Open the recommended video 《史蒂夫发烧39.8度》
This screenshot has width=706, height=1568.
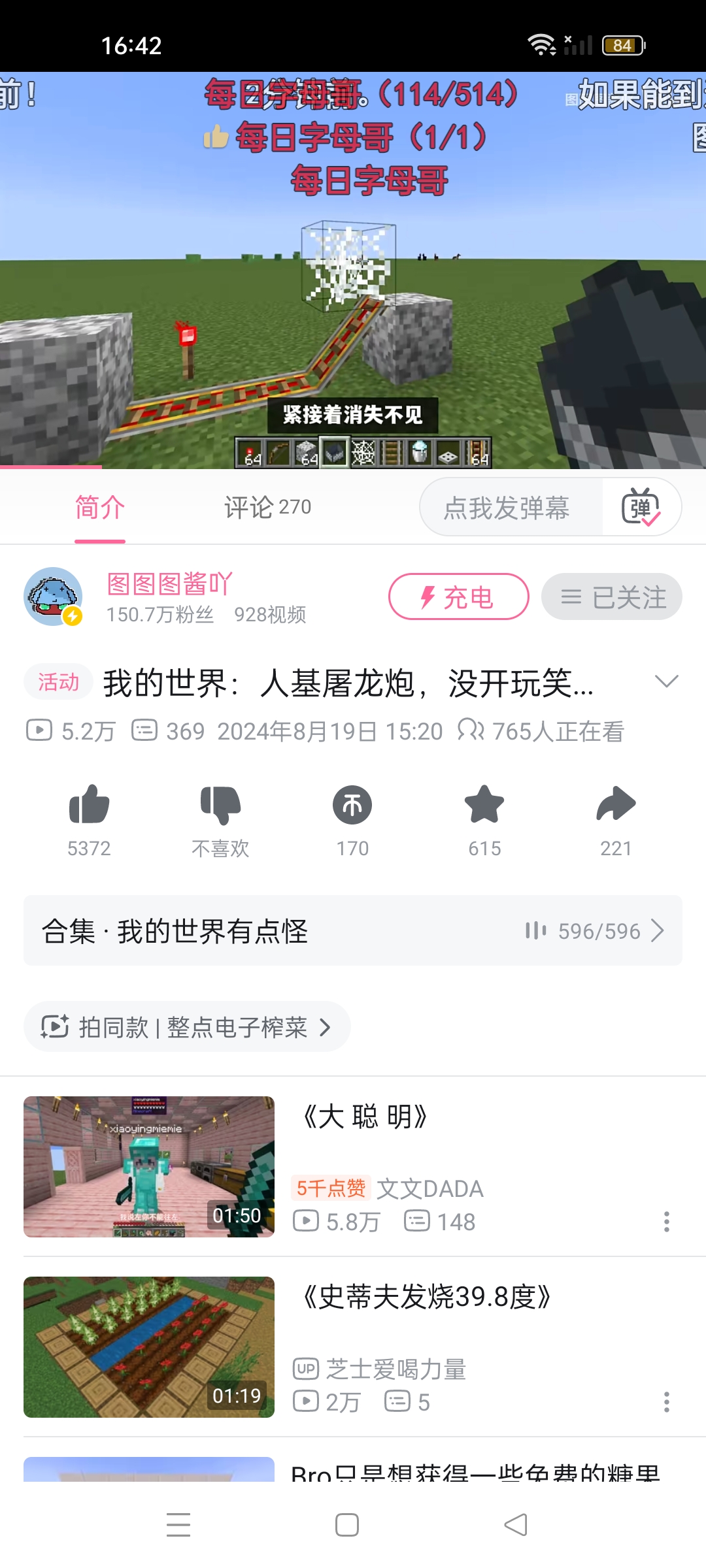click(x=149, y=1347)
